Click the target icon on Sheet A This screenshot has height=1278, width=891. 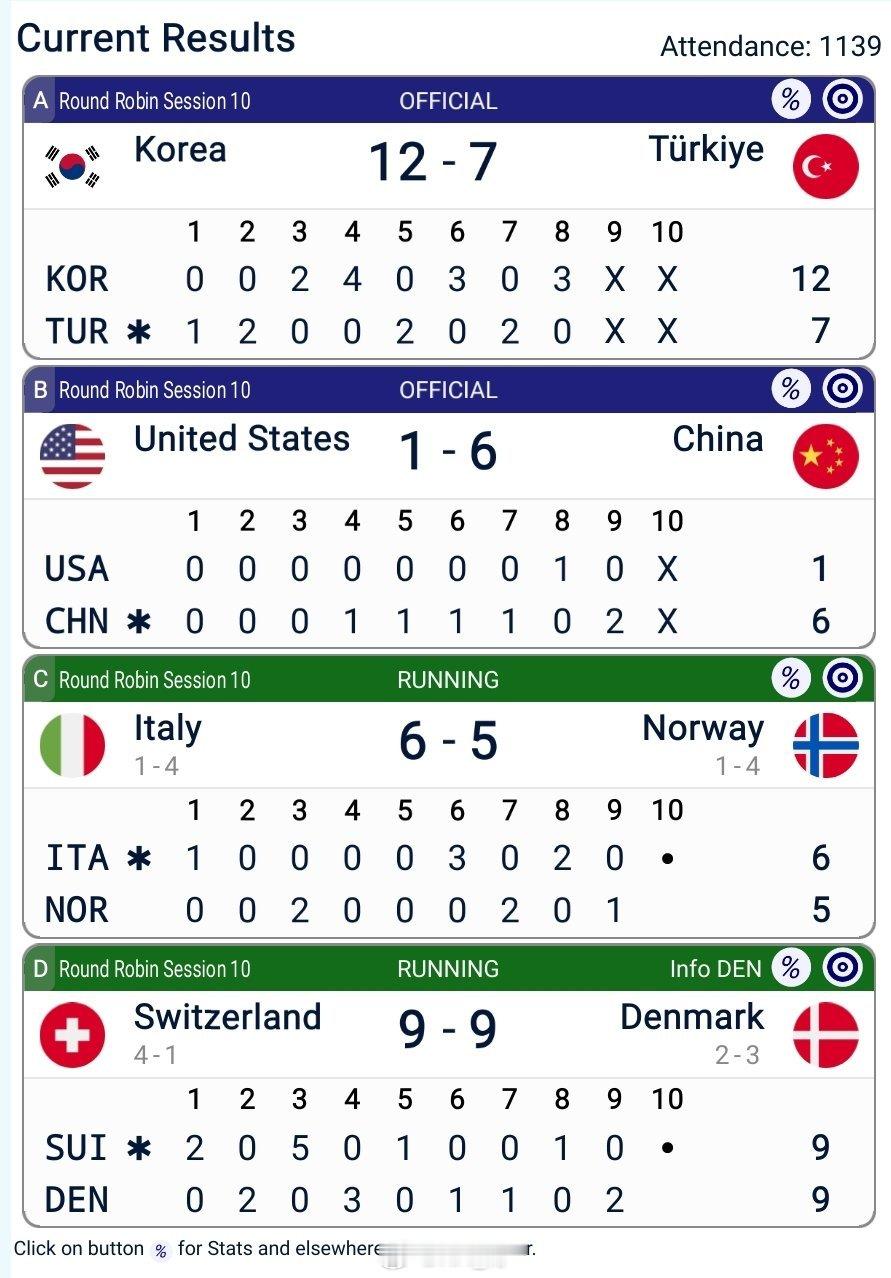[844, 99]
